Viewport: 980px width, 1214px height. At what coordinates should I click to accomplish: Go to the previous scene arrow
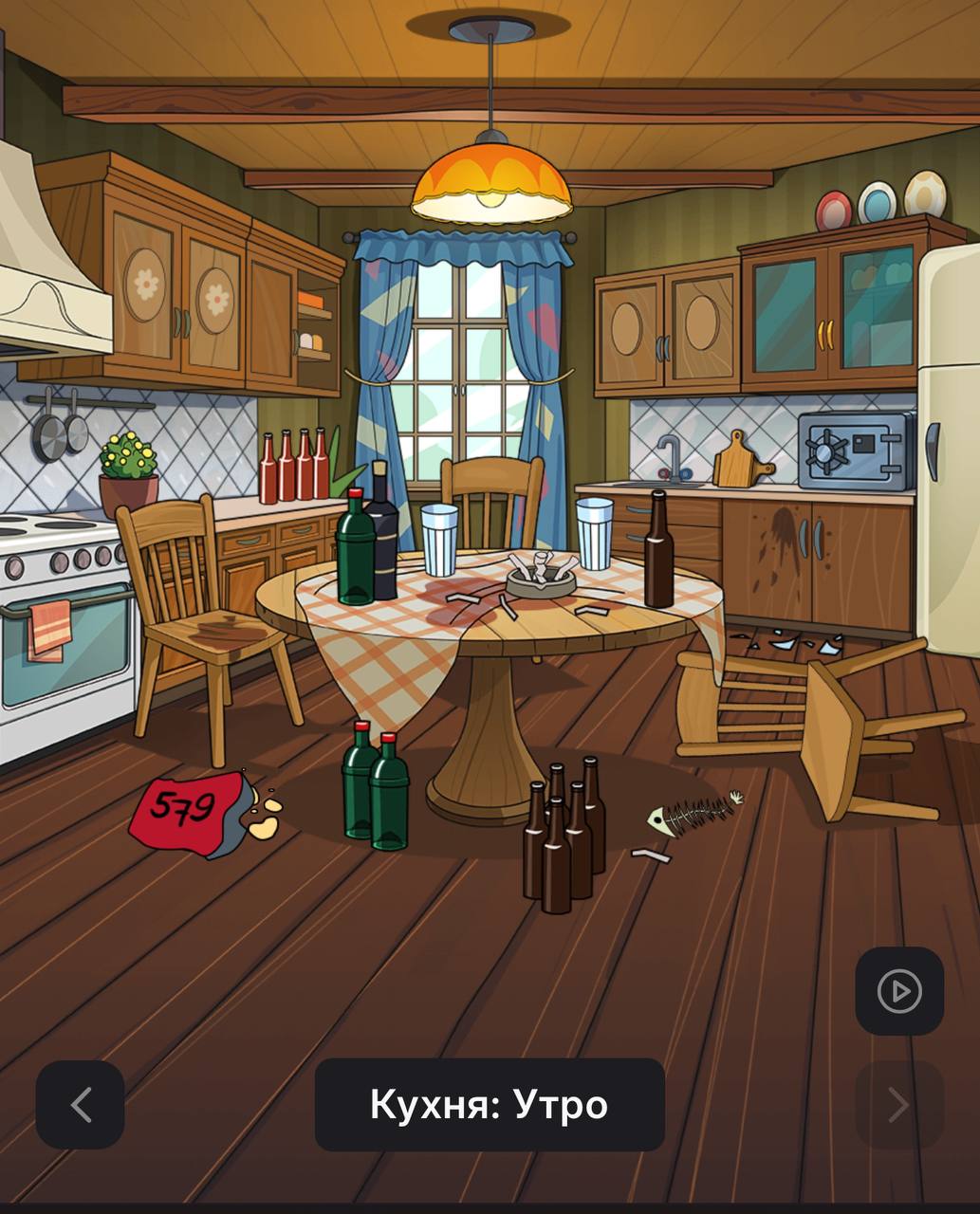point(81,1105)
